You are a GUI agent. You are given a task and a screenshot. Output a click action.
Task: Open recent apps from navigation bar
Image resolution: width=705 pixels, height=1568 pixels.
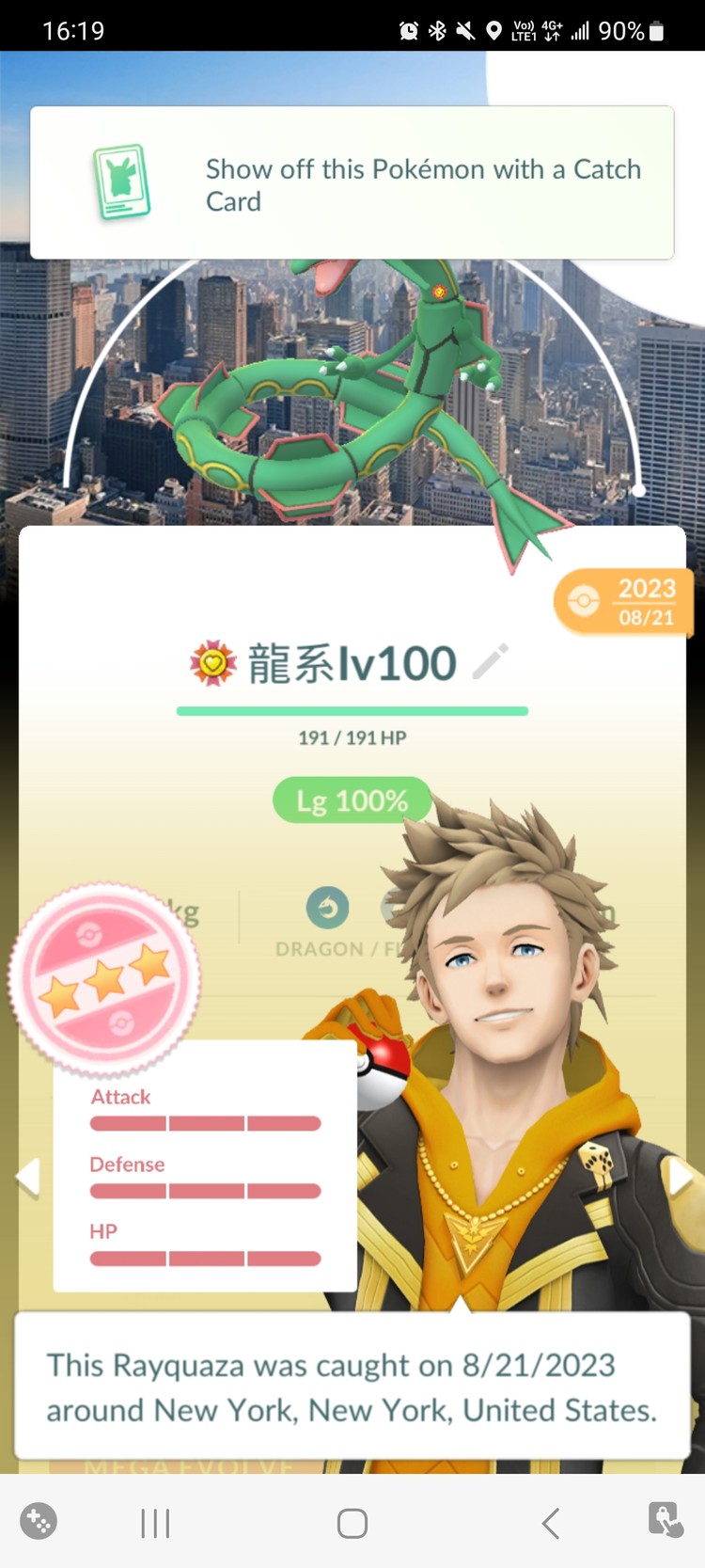pos(155,1523)
